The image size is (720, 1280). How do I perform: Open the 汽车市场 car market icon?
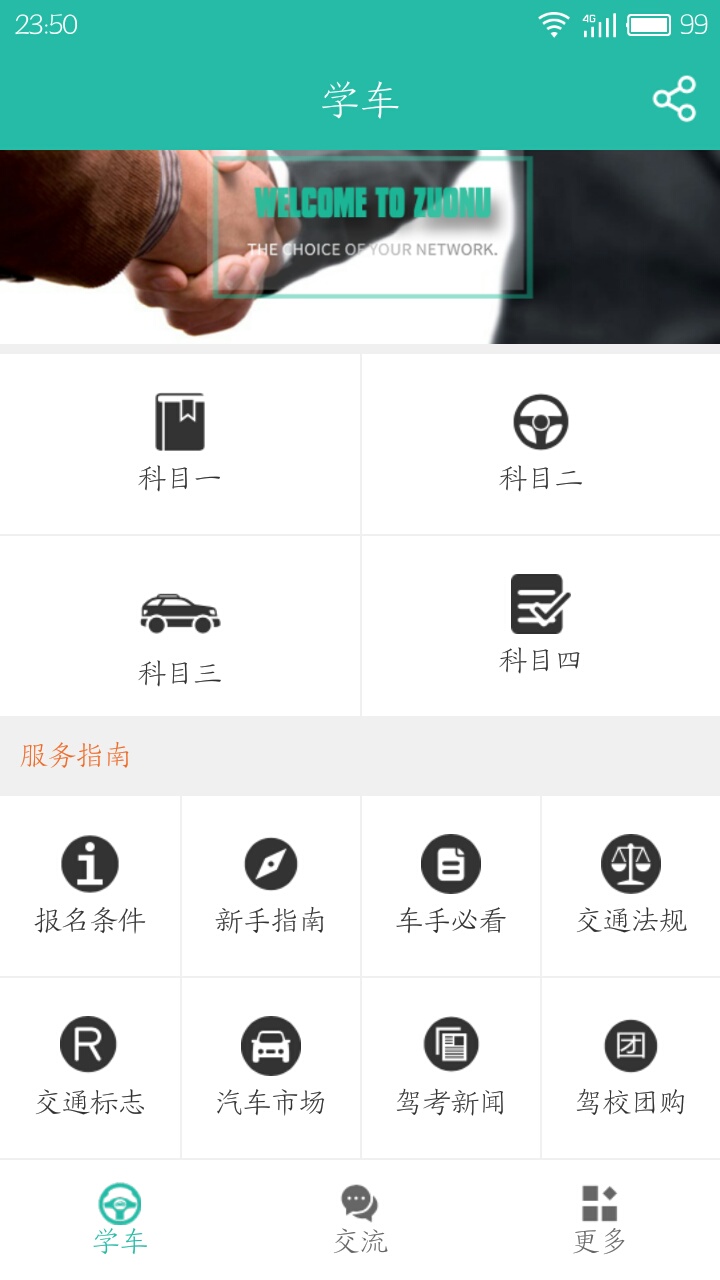click(270, 1044)
